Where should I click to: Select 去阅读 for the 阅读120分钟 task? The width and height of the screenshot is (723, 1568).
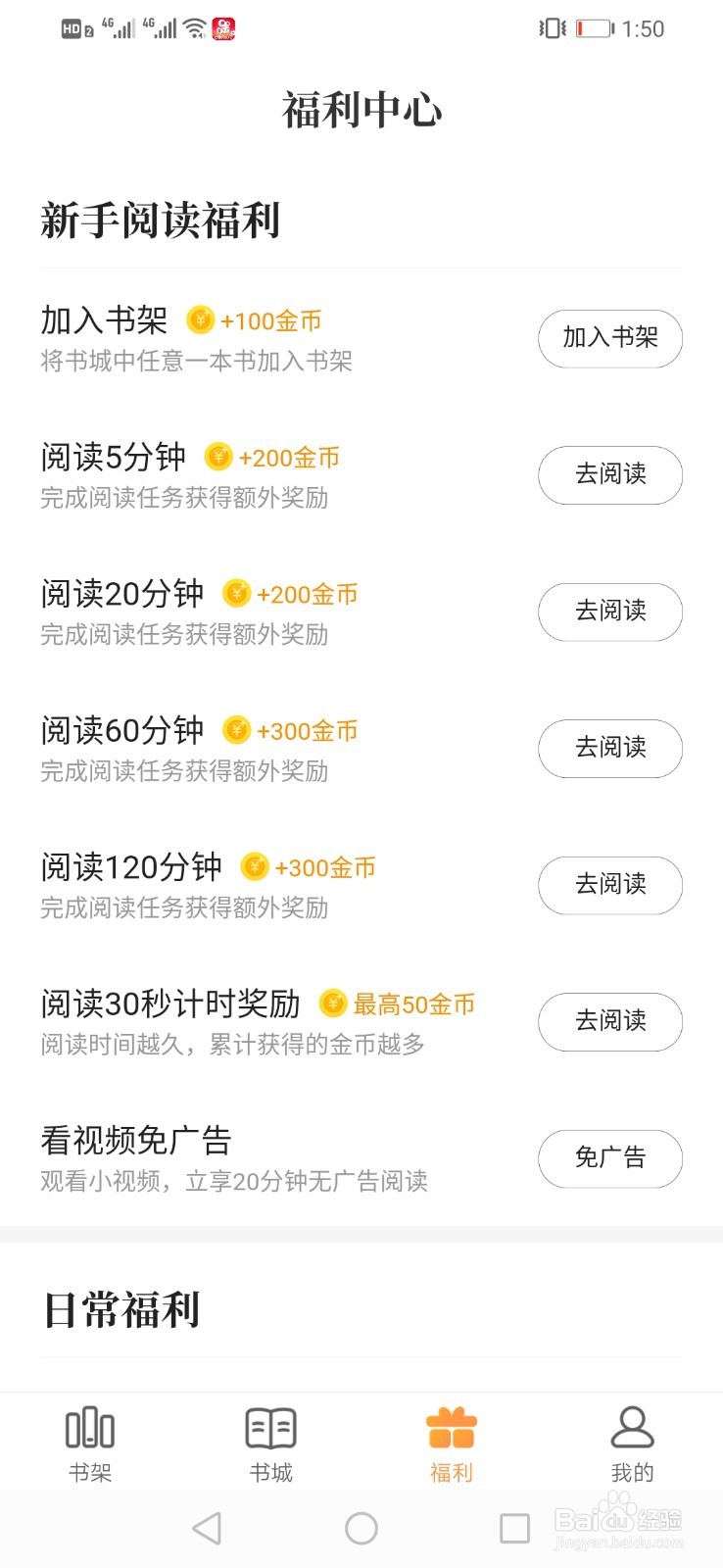610,885
